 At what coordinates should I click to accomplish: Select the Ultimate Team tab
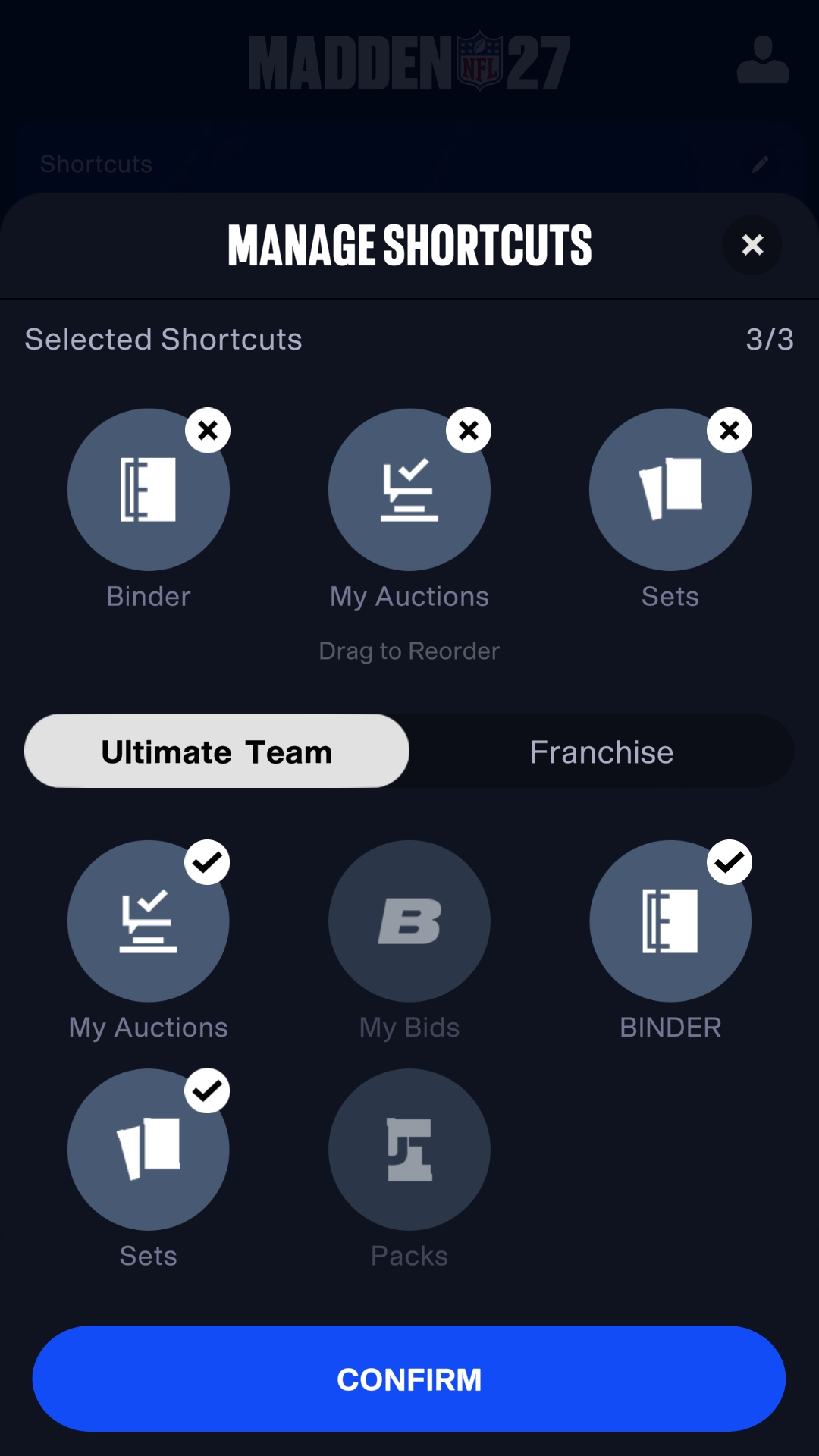[x=217, y=752]
